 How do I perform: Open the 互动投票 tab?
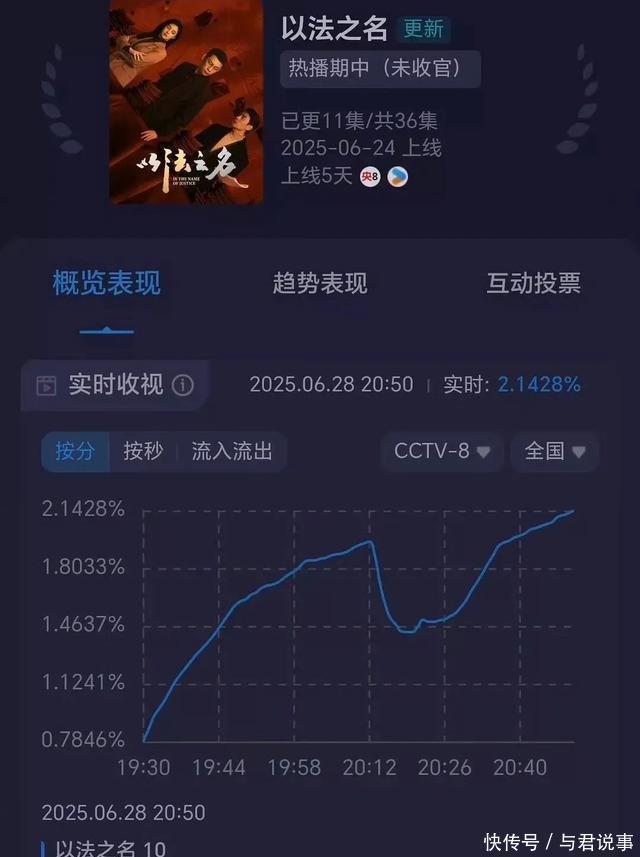[x=533, y=283]
